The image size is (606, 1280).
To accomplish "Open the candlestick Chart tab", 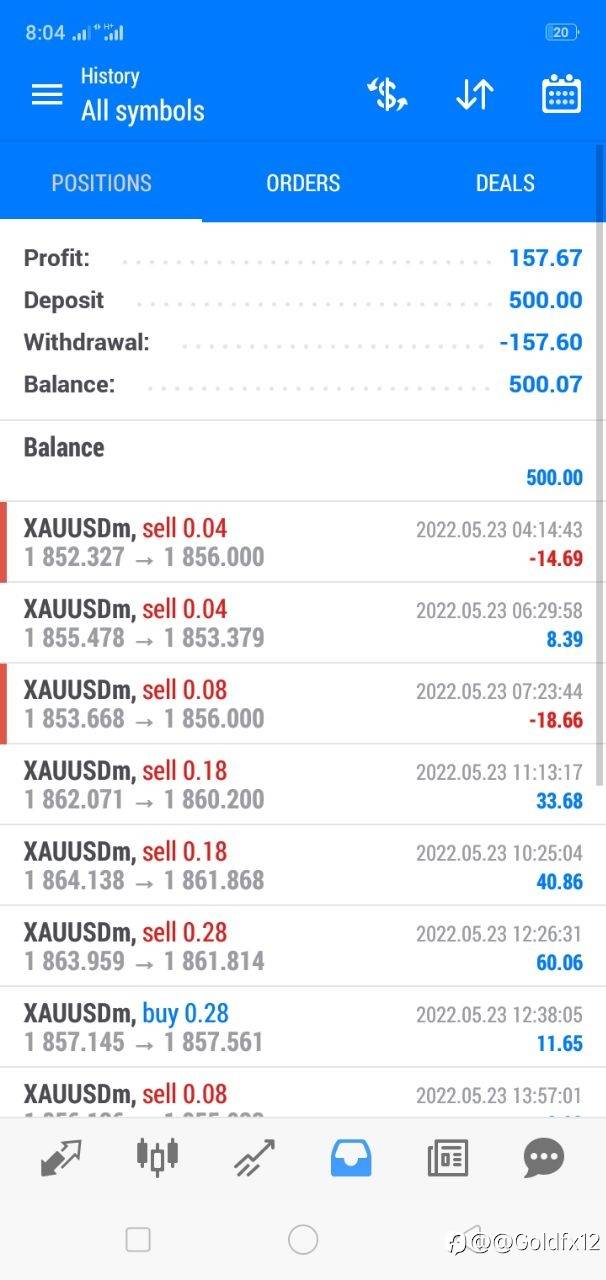I will (x=157, y=1156).
